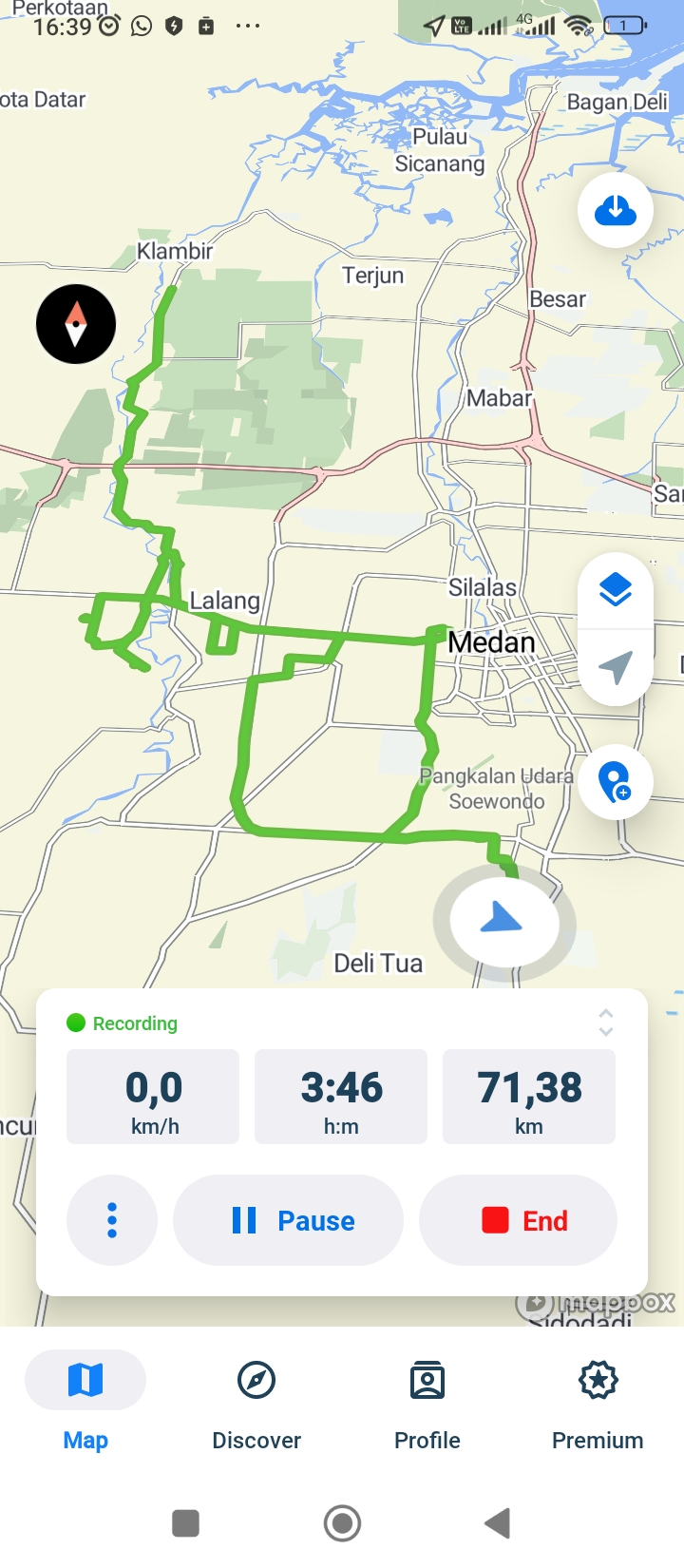Open the offline map download button
The width and height of the screenshot is (684, 1568).
616,210
